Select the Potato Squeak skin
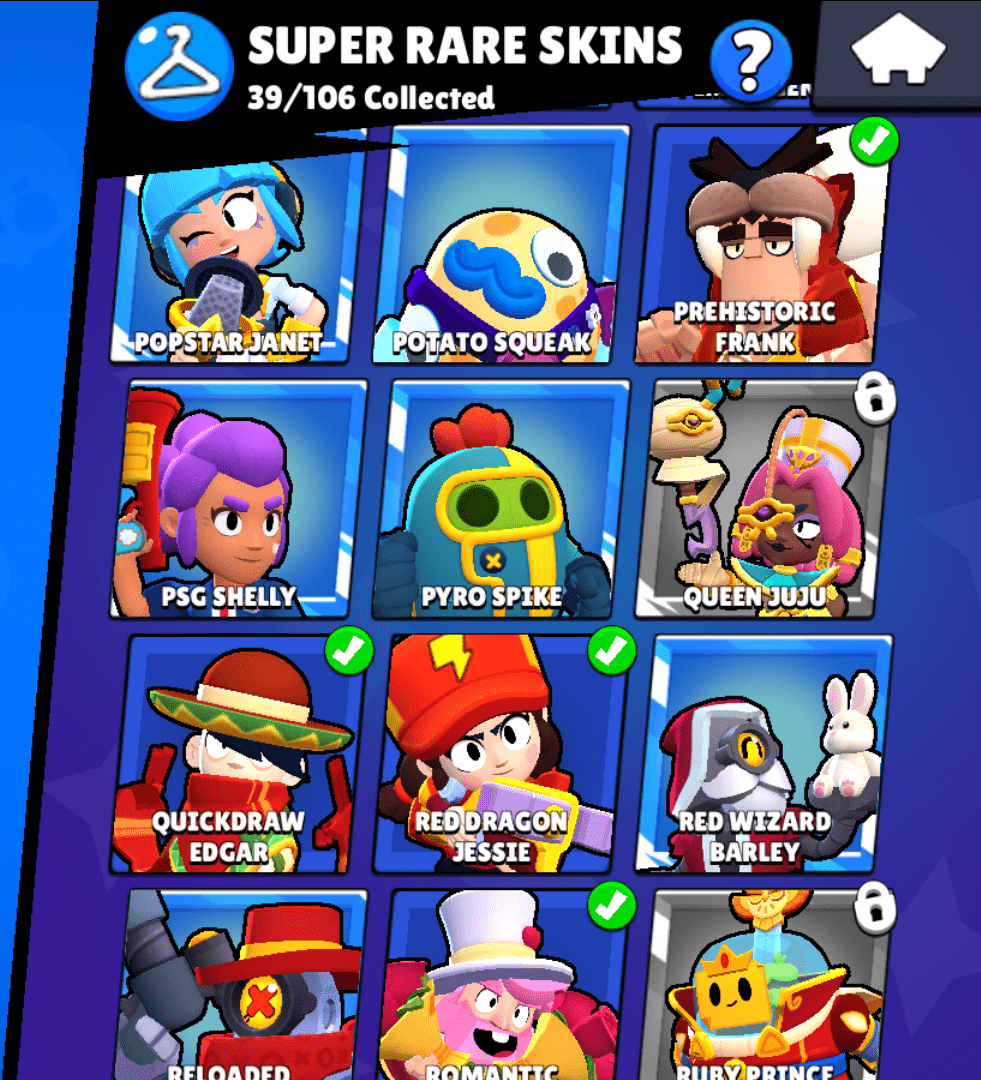Screen dimensions: 981x1080 pyautogui.click(x=500, y=250)
